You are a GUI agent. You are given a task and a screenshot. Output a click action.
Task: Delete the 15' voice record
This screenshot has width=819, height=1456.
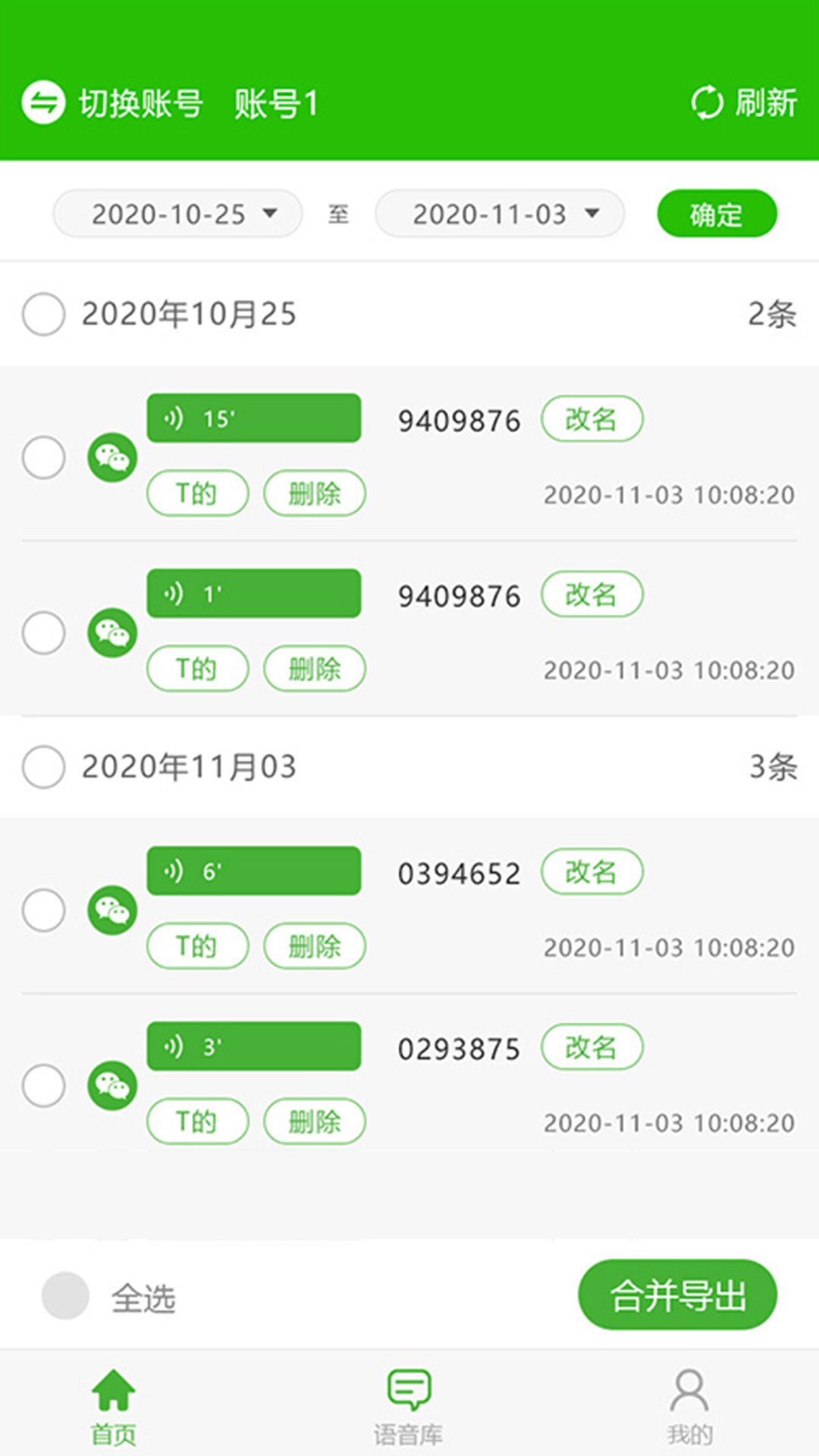pos(314,494)
